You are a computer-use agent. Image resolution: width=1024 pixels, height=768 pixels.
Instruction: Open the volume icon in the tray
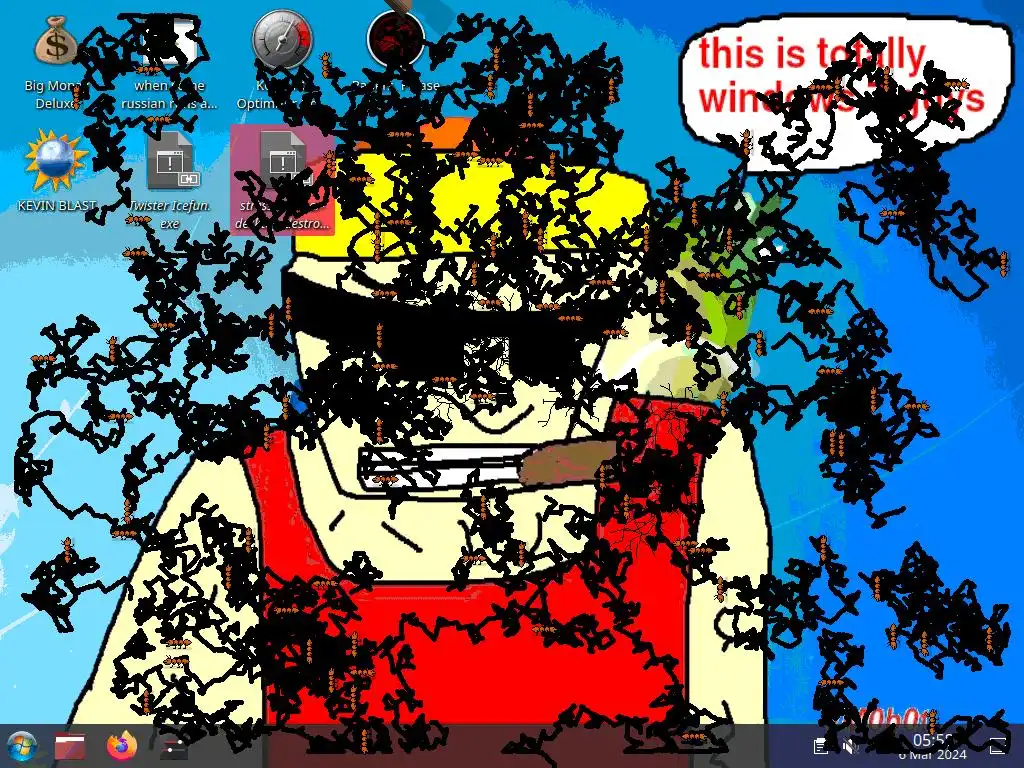pos(850,746)
